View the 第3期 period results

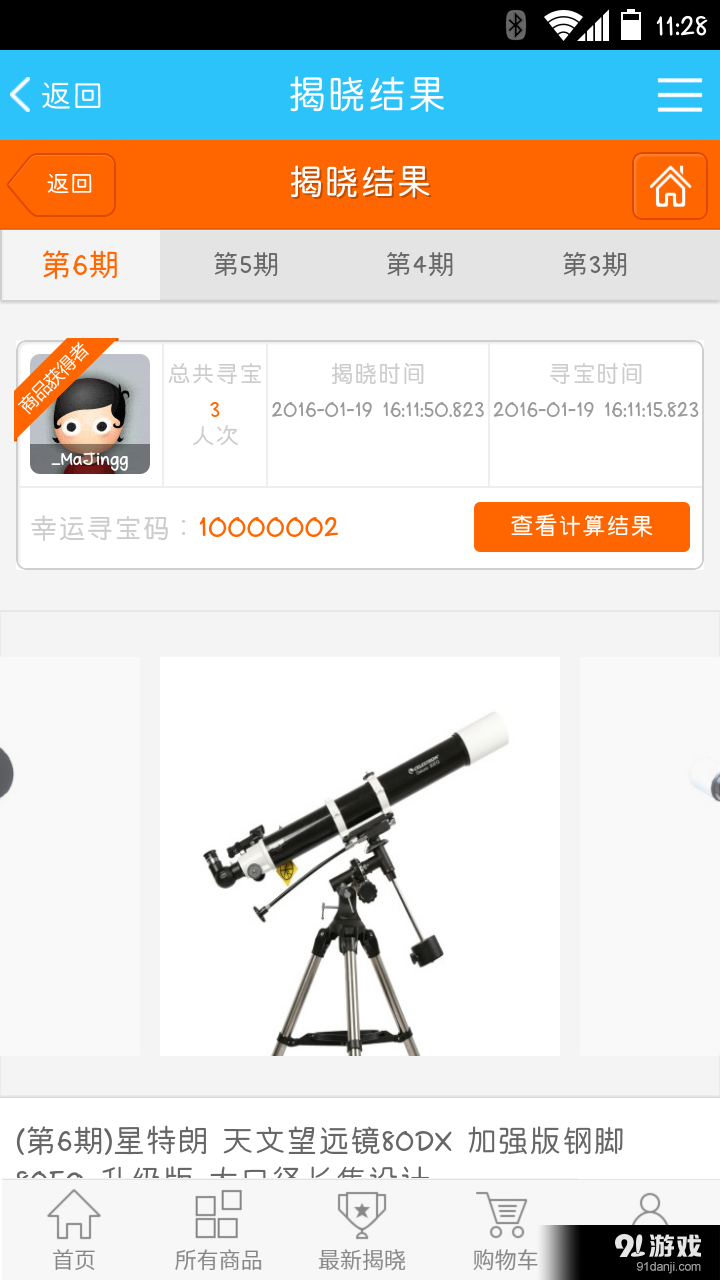click(597, 265)
